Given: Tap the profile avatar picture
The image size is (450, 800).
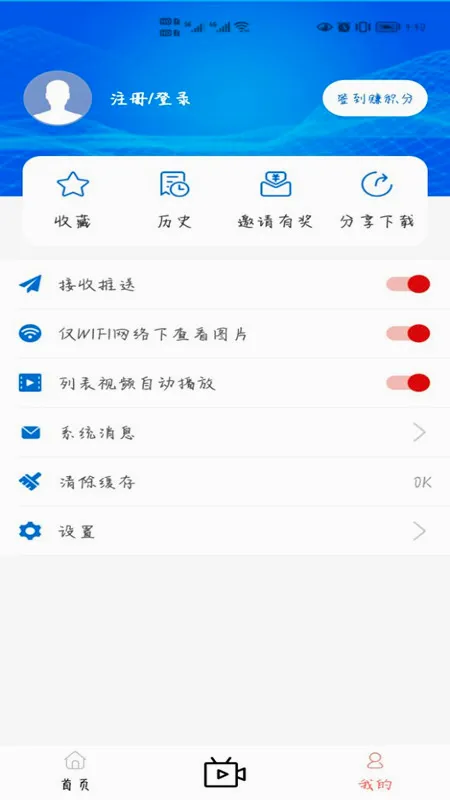Looking at the screenshot, I should (58, 98).
